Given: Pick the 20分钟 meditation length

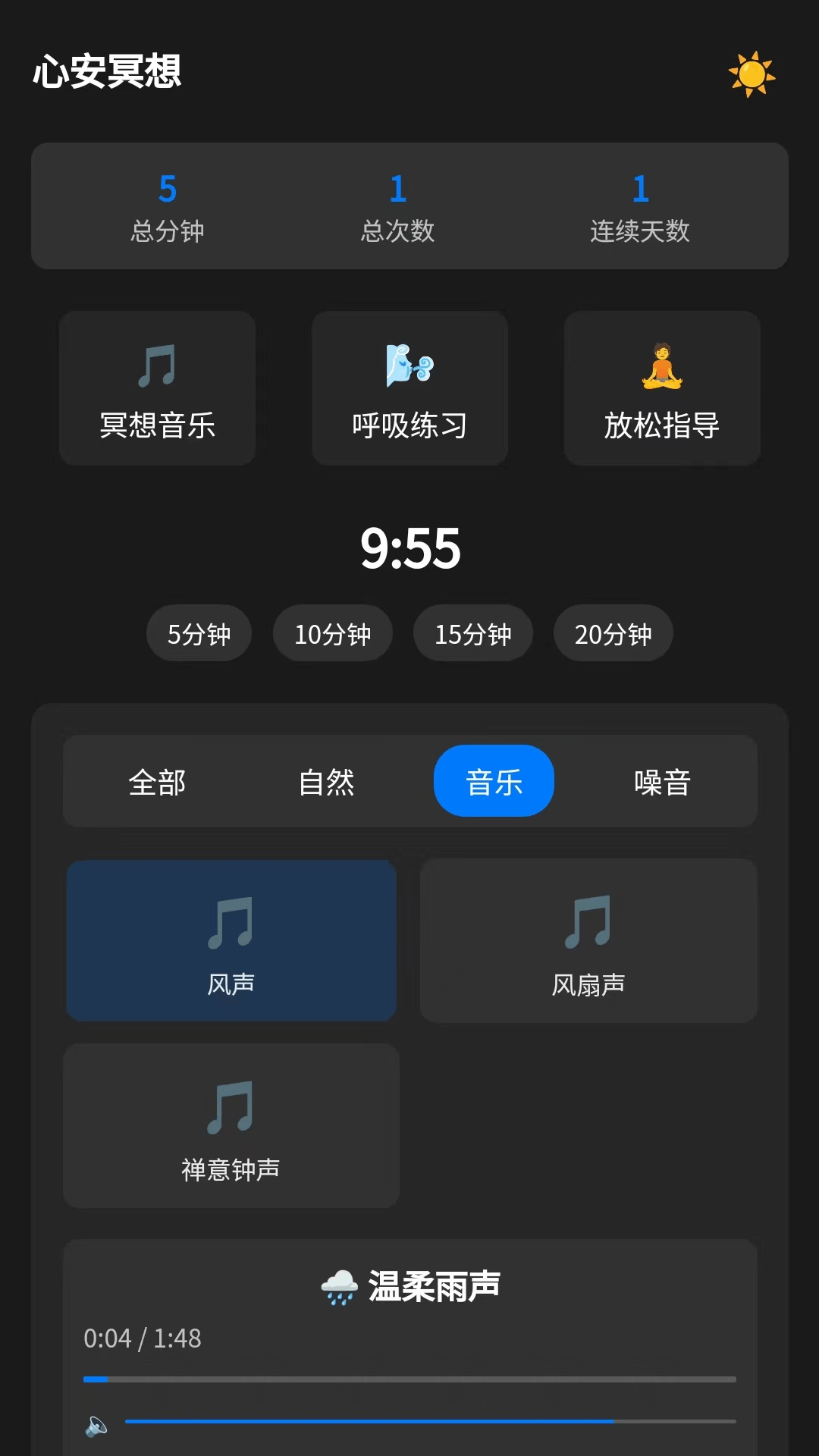Looking at the screenshot, I should pos(613,632).
